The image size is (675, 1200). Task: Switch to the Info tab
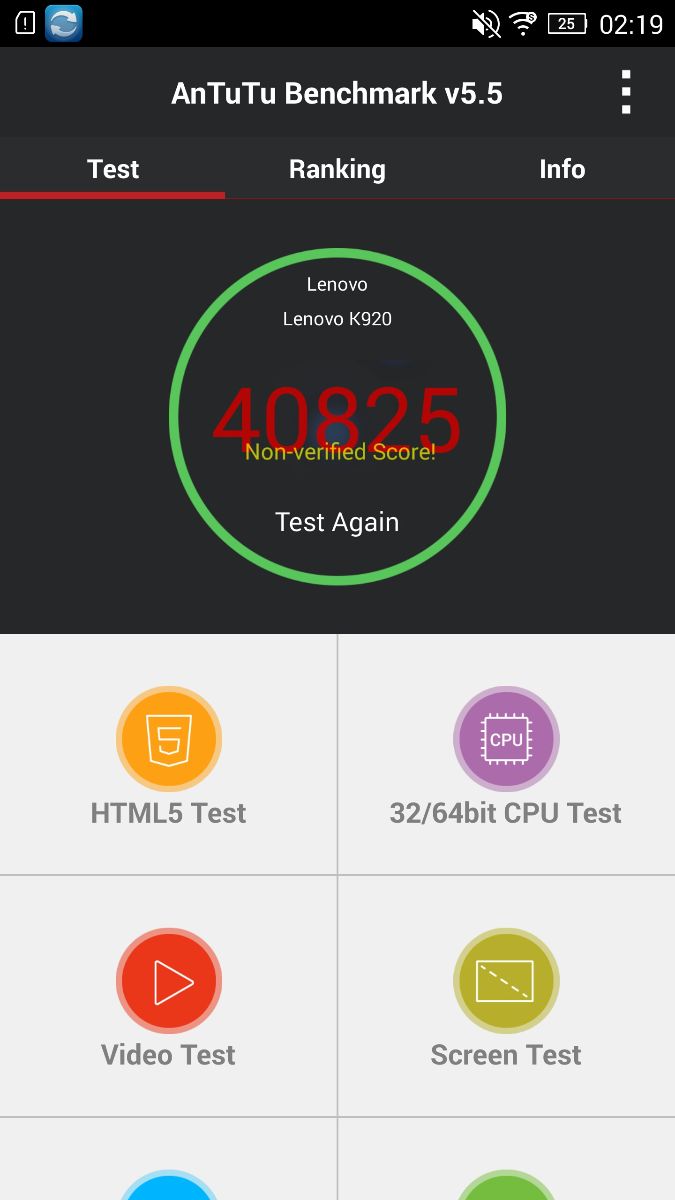pos(561,169)
